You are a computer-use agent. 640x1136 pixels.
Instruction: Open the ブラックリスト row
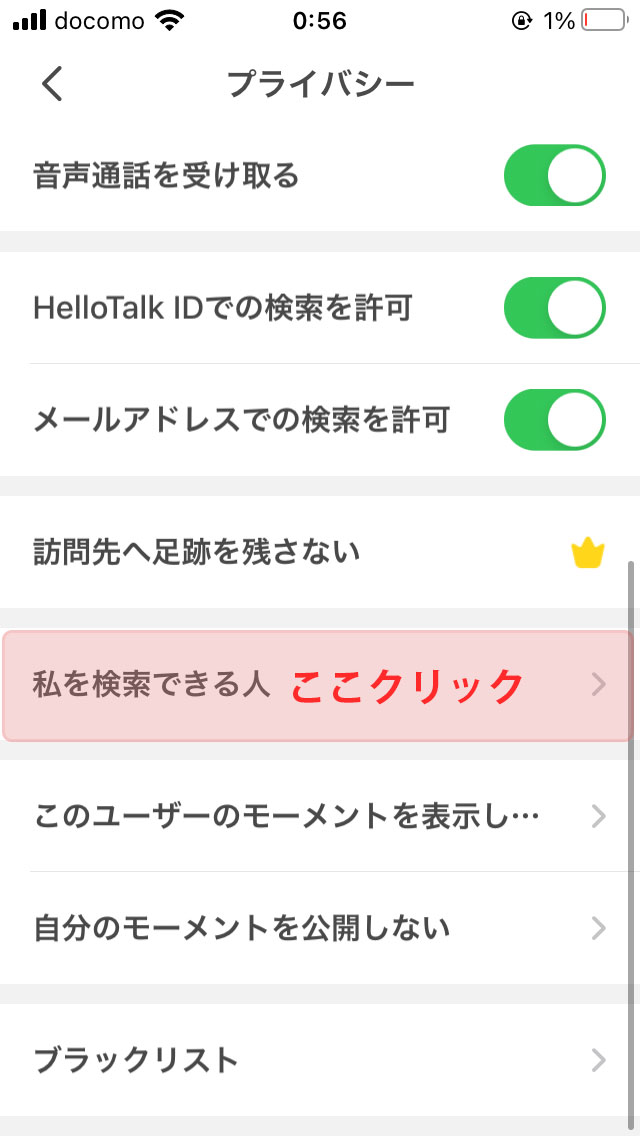pos(320,1060)
